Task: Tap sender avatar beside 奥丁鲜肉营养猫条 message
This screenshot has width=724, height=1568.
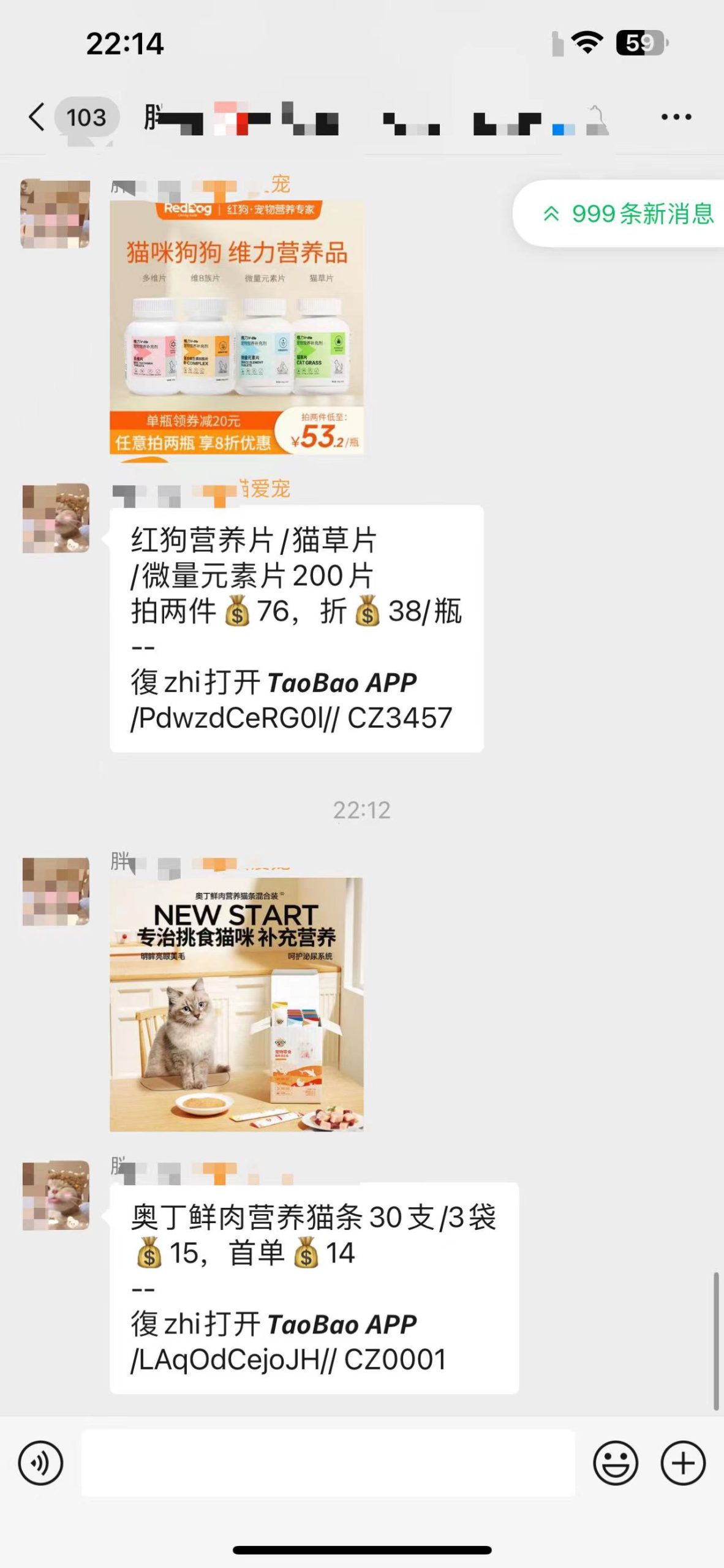Action: point(56,1196)
